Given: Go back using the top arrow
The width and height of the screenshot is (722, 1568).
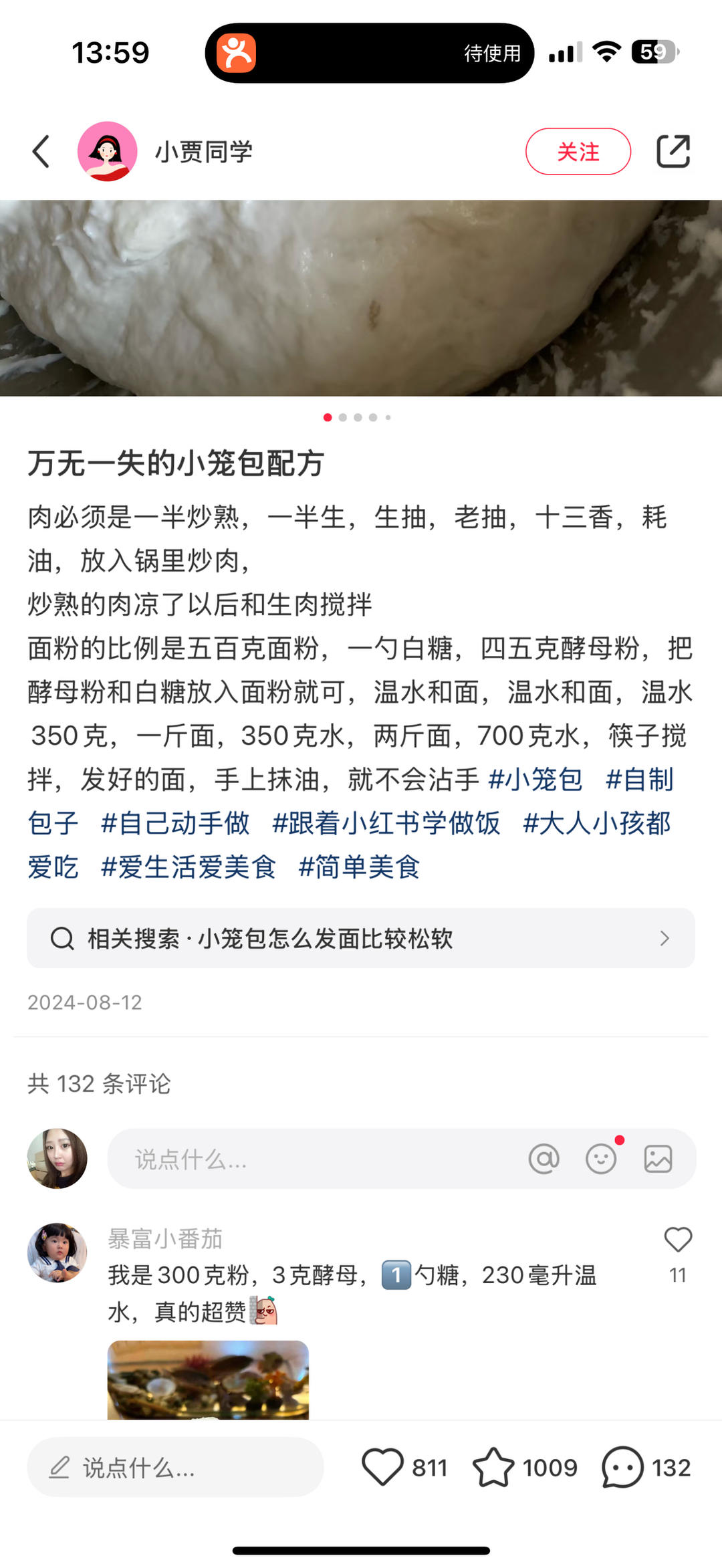Looking at the screenshot, I should (x=41, y=151).
